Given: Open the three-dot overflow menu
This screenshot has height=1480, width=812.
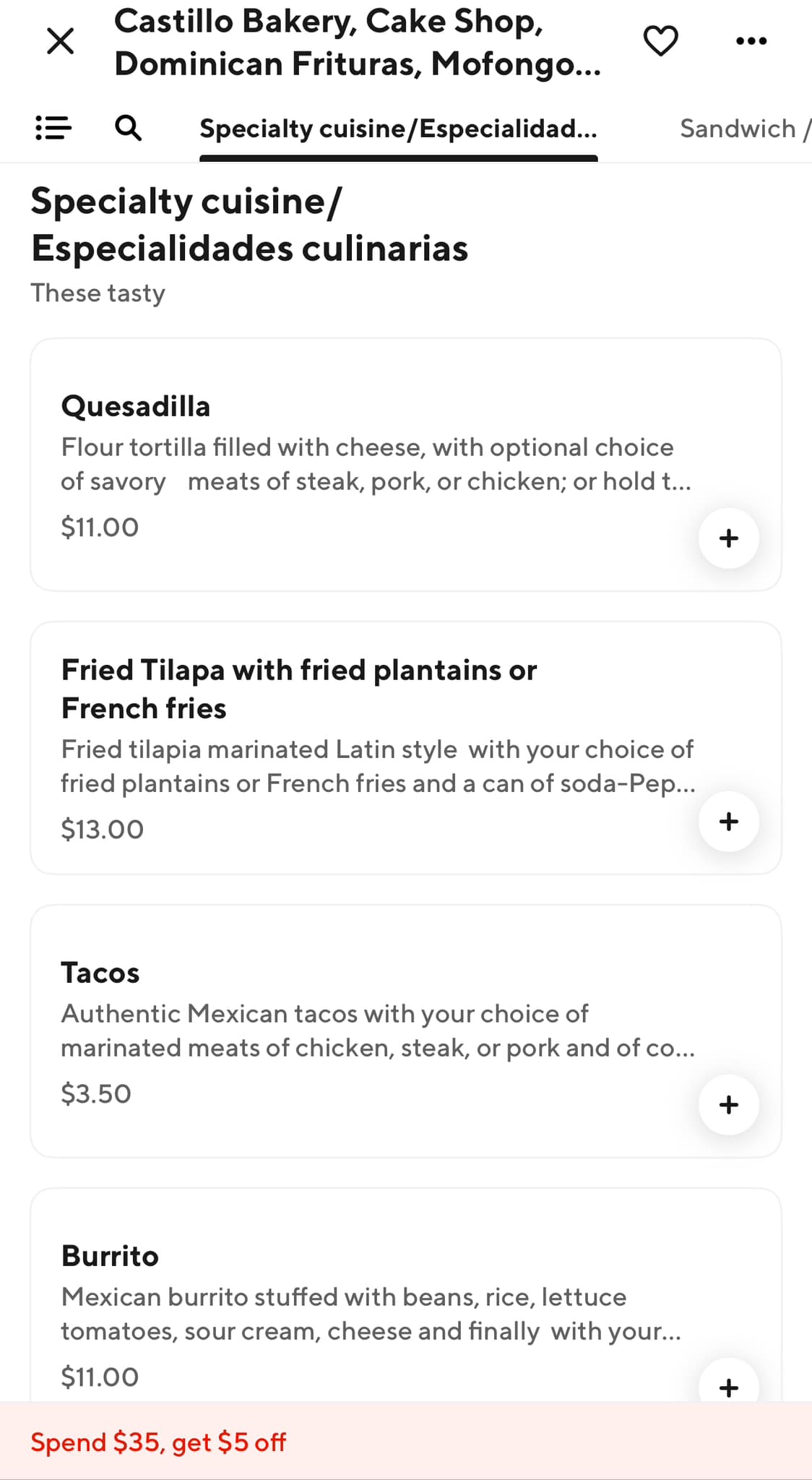Looking at the screenshot, I should coord(751,41).
